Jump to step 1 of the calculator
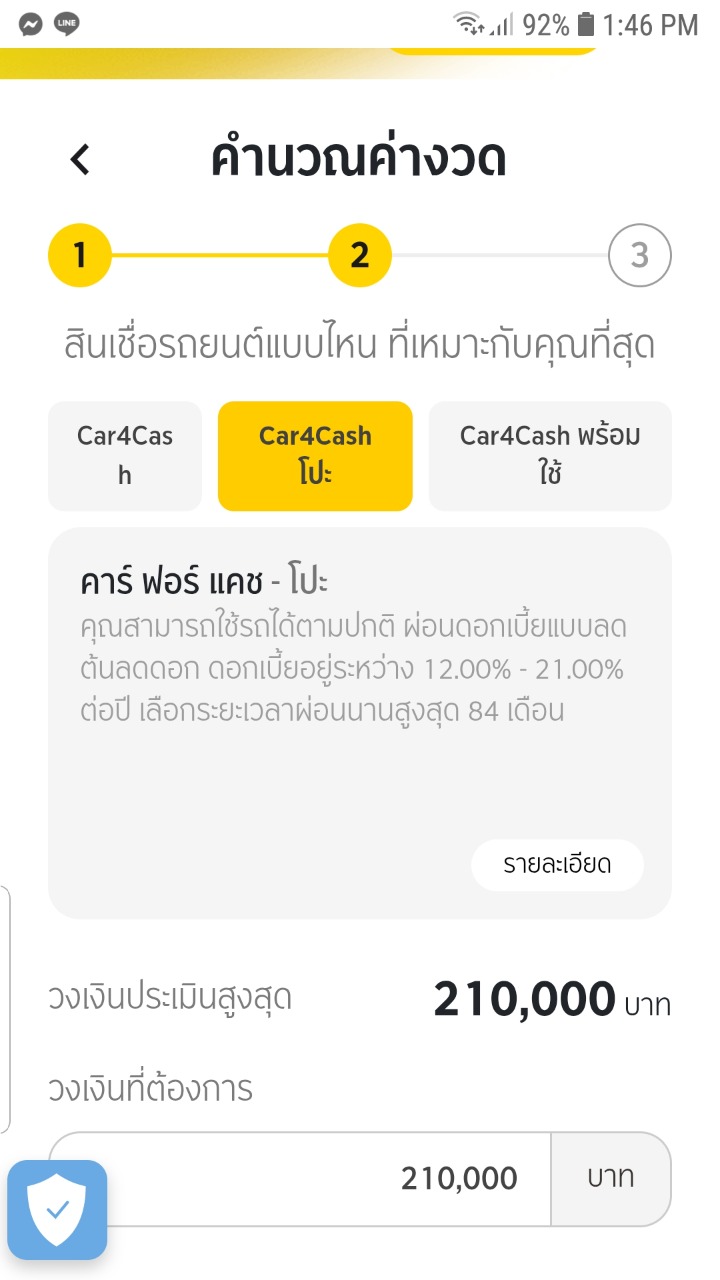The image size is (720, 1280). 79,256
